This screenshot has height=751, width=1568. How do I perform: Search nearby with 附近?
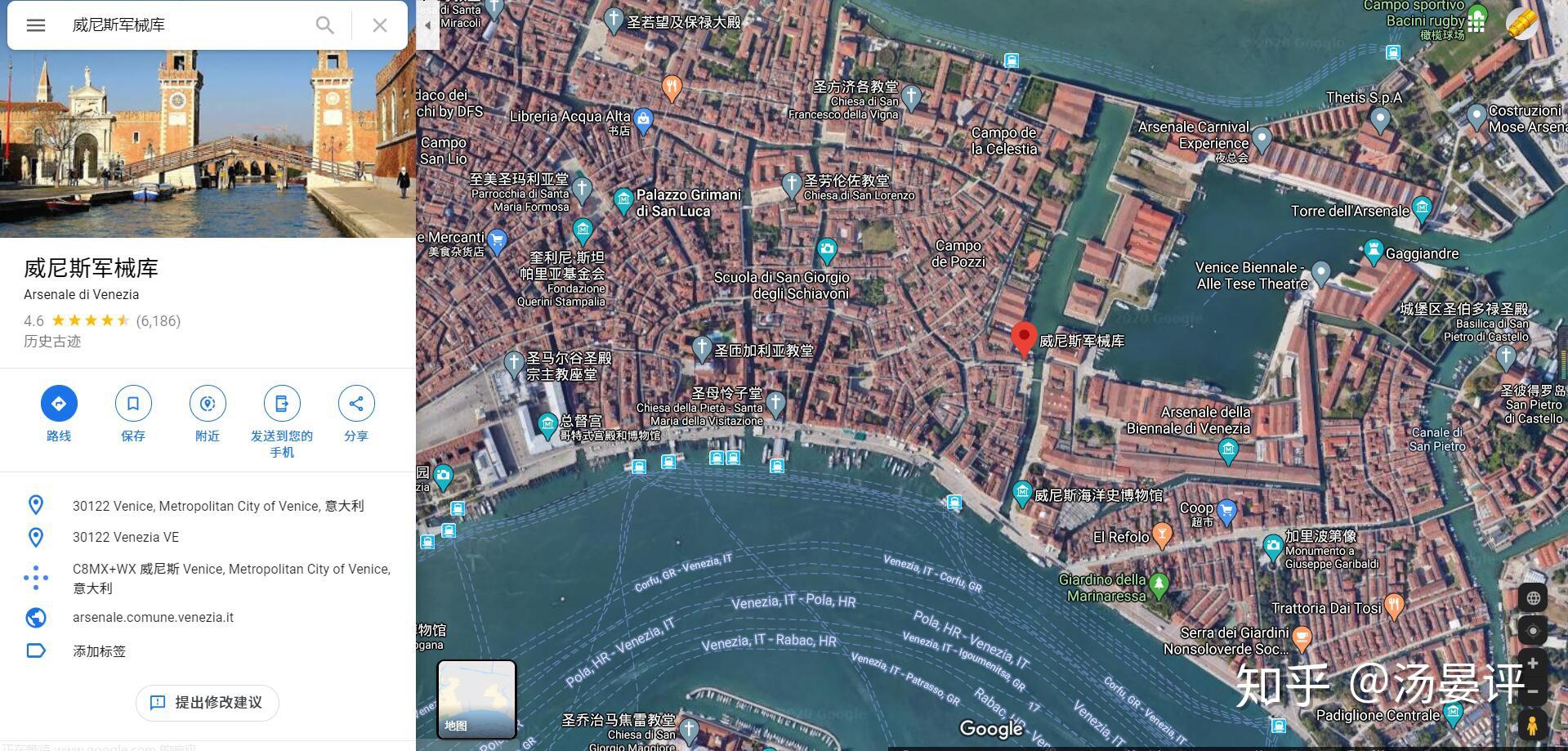coord(208,404)
